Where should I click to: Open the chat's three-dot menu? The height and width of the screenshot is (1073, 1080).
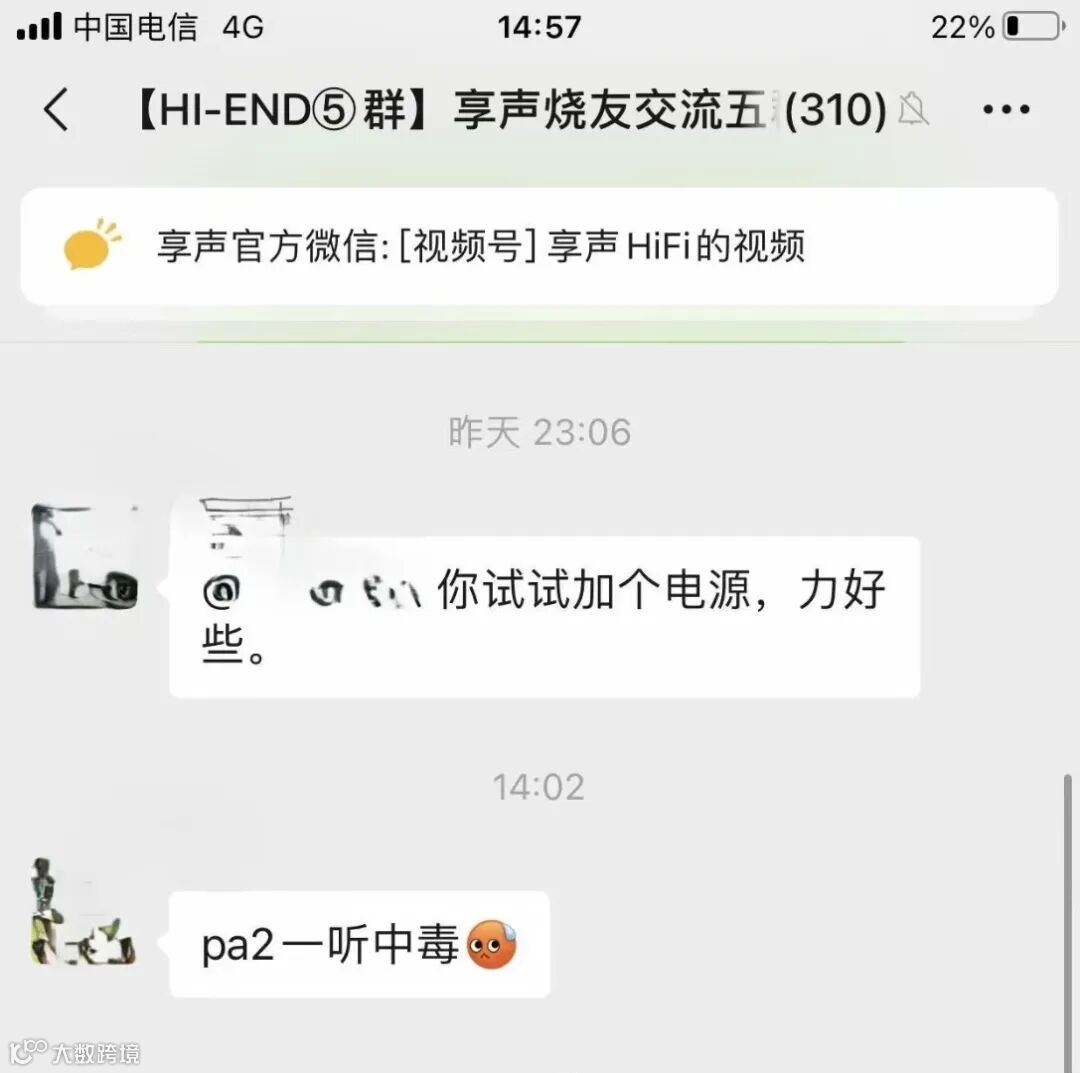point(1005,110)
